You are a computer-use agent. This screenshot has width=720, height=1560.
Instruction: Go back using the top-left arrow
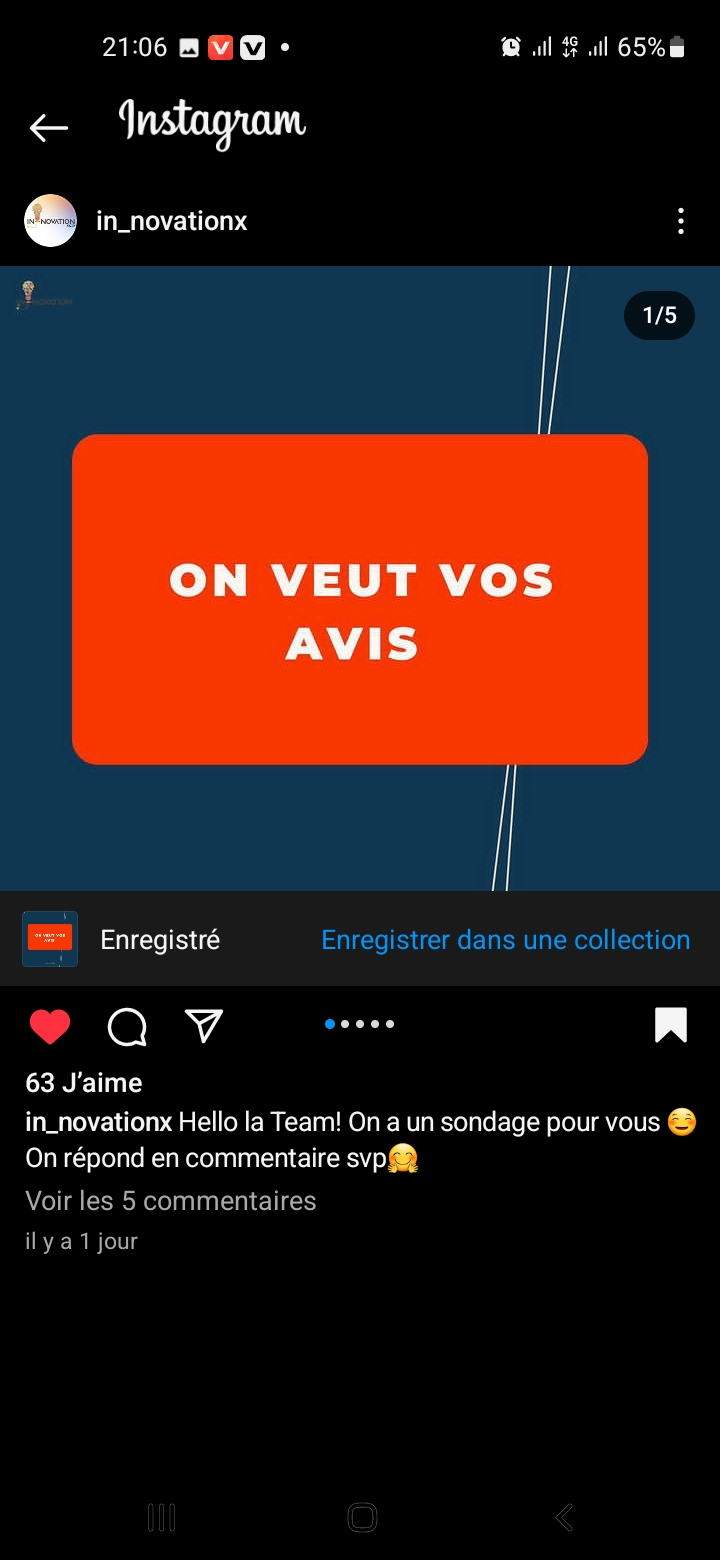pyautogui.click(x=48, y=127)
